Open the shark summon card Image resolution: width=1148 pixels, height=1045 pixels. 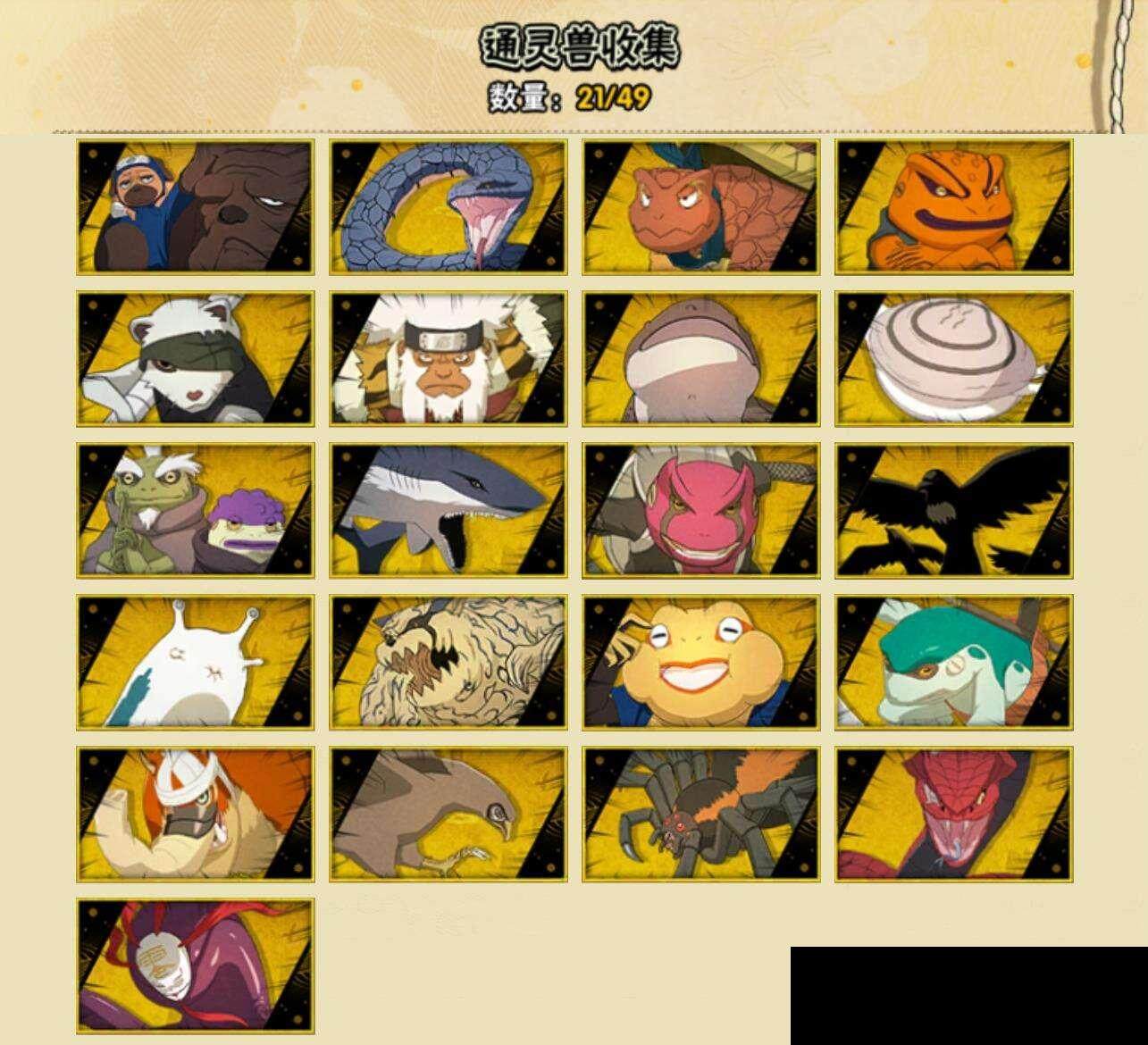pyautogui.click(x=448, y=510)
